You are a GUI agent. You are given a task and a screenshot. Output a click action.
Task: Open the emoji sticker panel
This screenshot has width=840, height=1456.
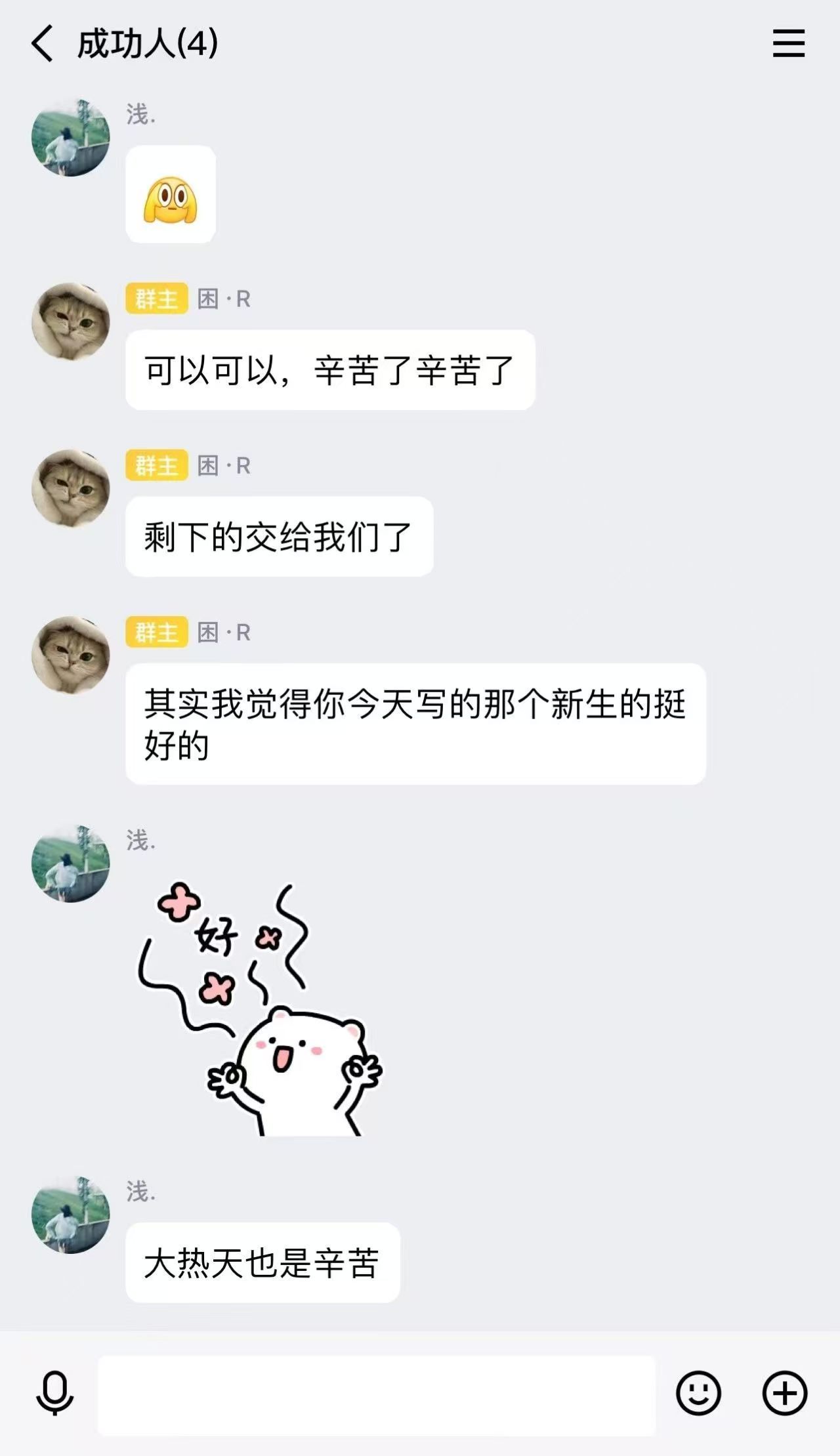(698, 1393)
